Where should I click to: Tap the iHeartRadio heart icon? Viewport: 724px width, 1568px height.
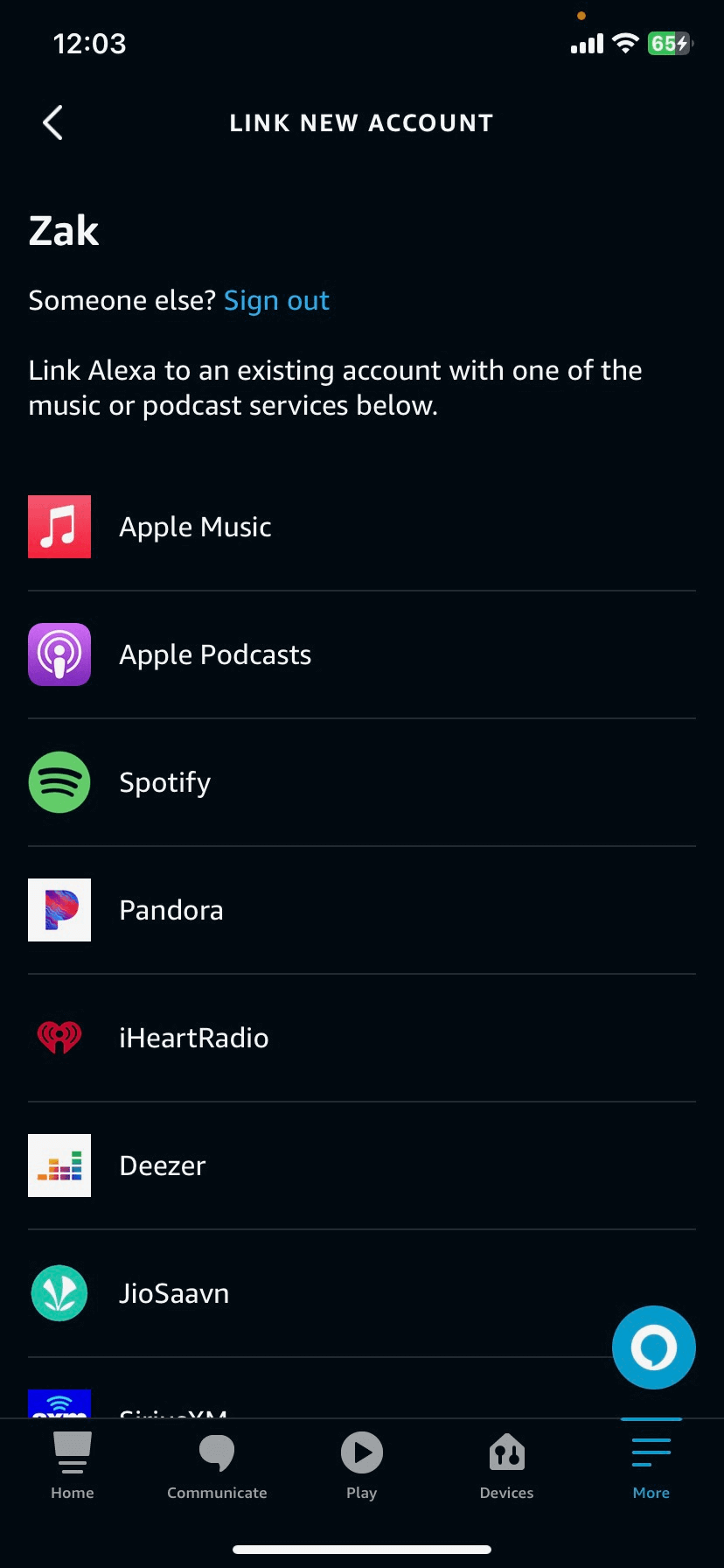(x=59, y=1038)
